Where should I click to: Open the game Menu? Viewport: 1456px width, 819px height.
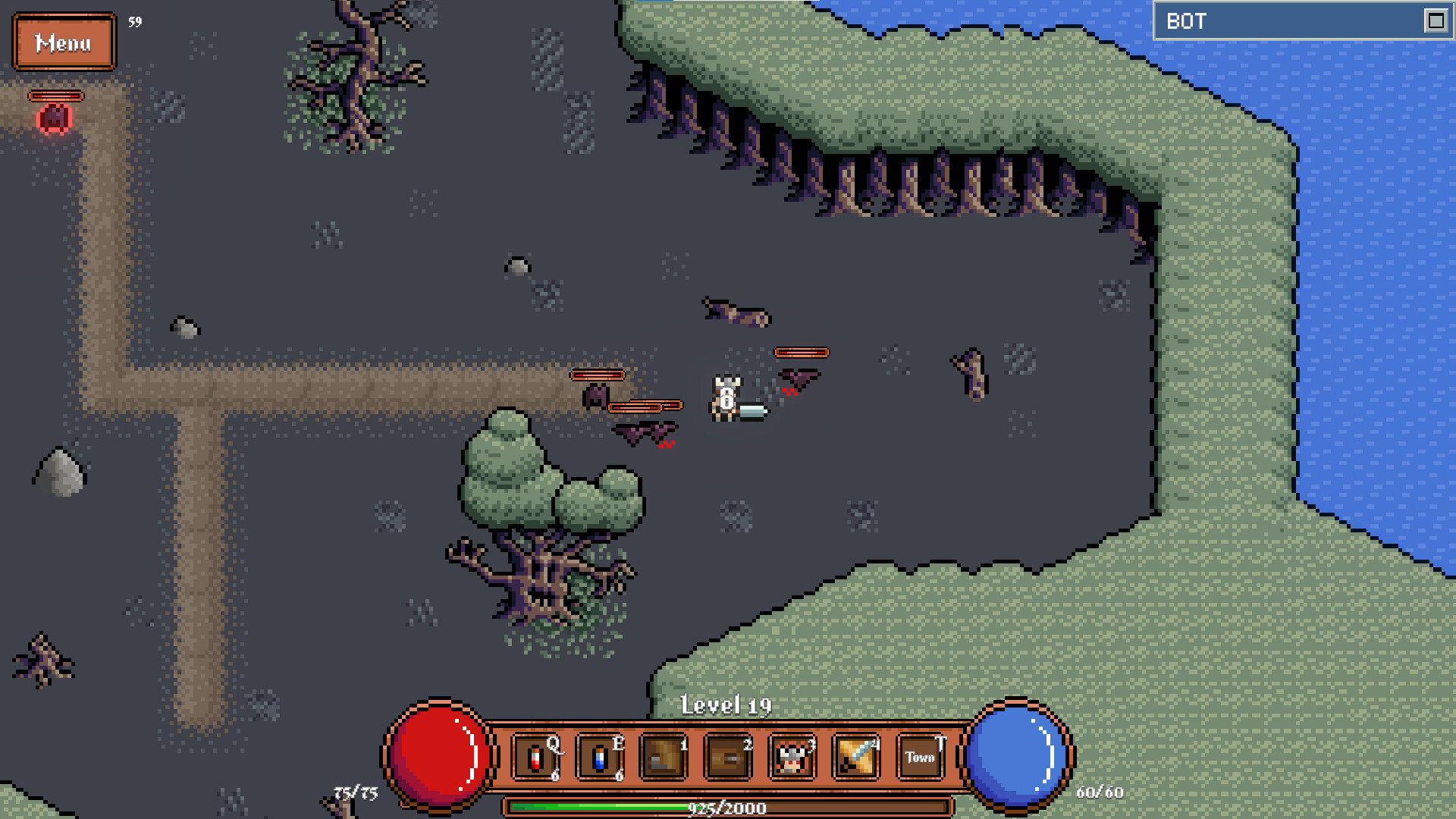[64, 42]
